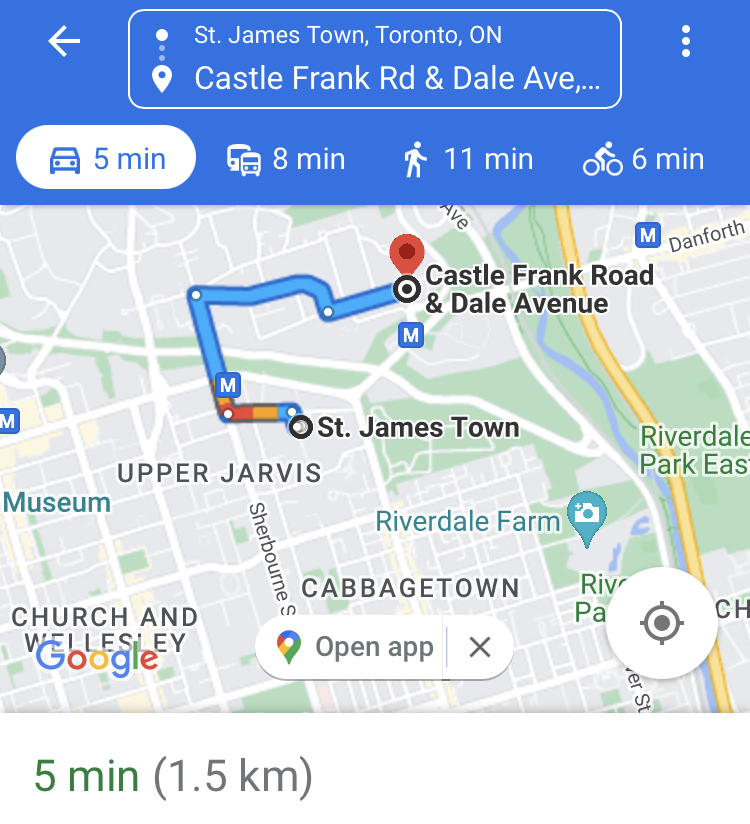This screenshot has height=824, width=750.
Task: Switch to transit mode 8 min
Action: pos(286,159)
